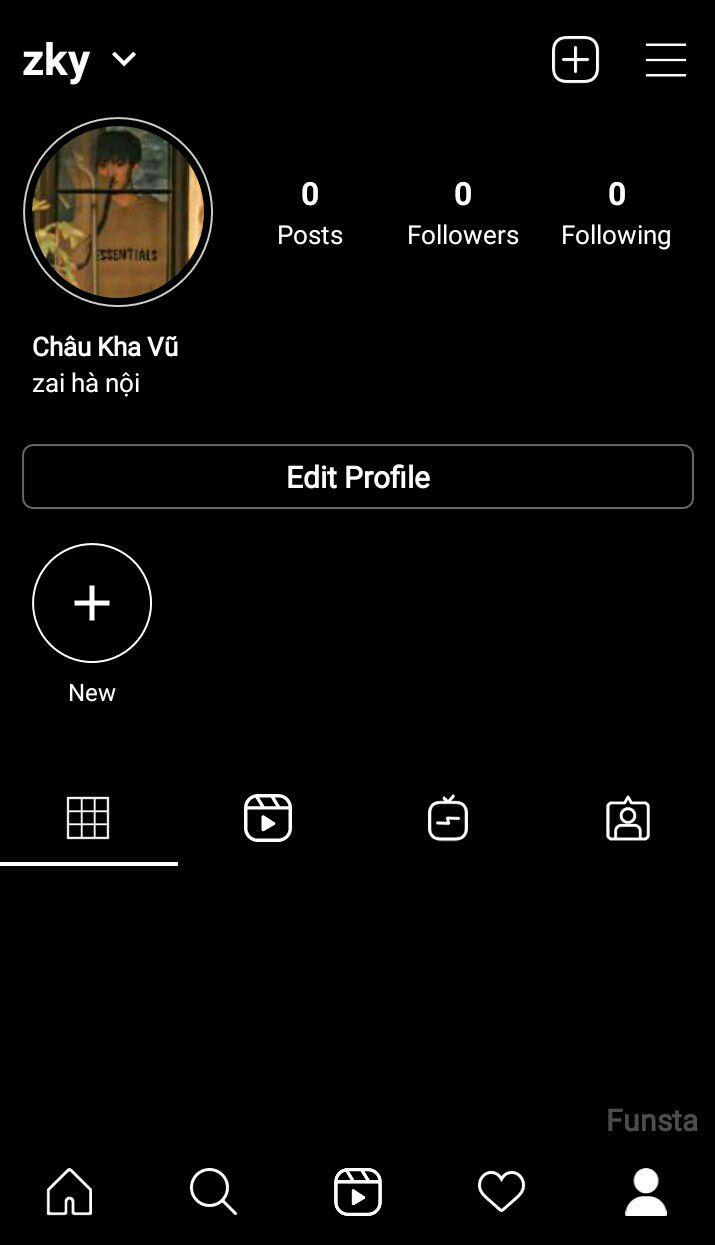715x1245 pixels.
Task: View the Following list
Action: pos(616,212)
